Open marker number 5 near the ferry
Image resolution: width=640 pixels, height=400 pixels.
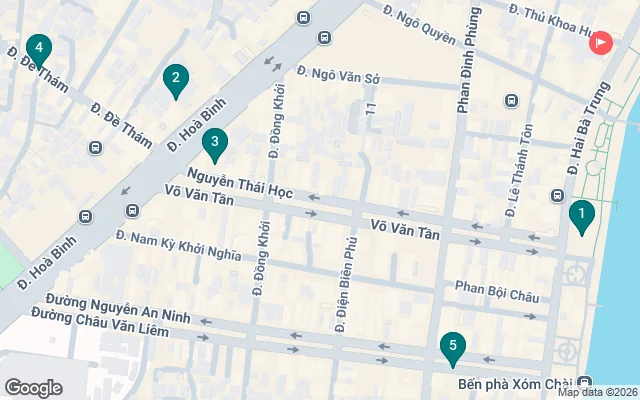click(453, 347)
